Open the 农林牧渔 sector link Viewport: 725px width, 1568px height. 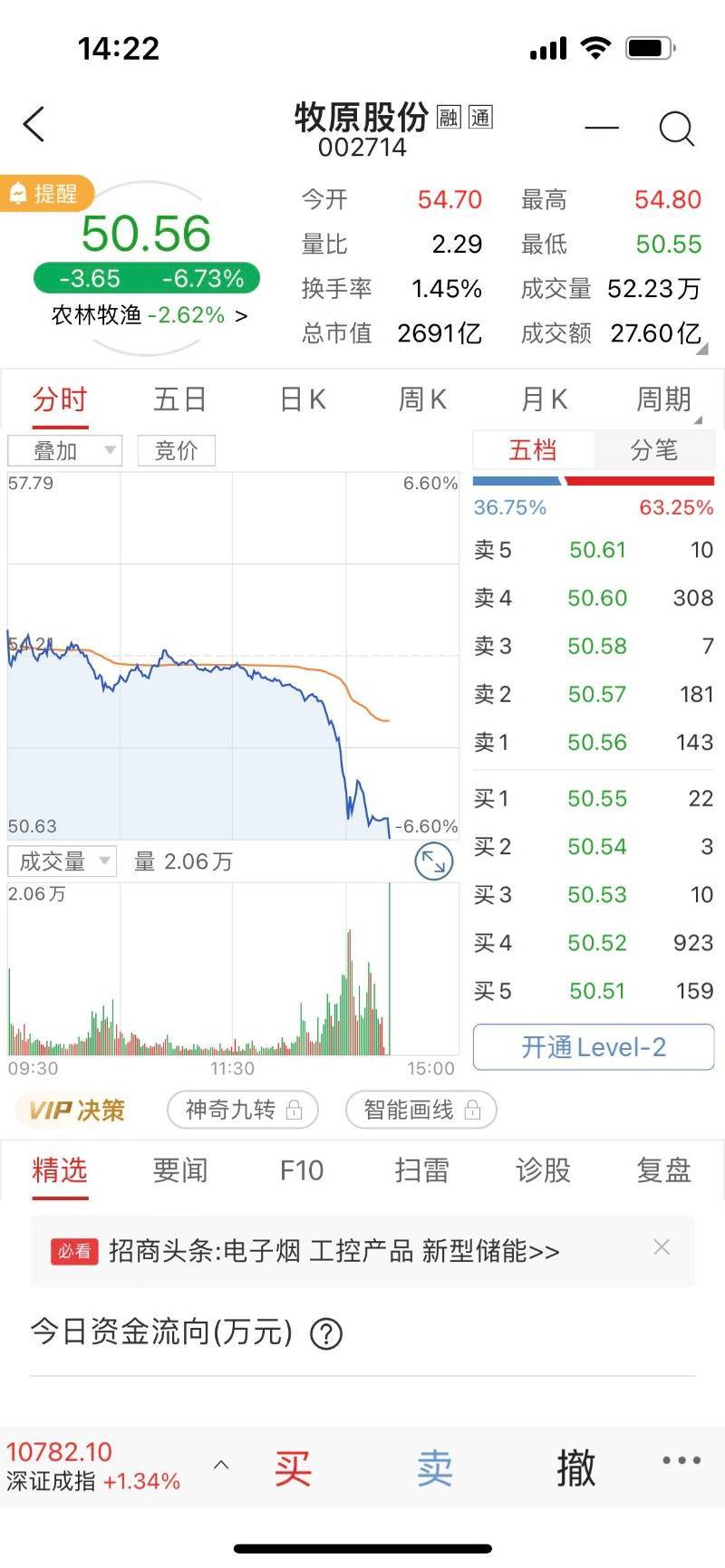[150, 315]
